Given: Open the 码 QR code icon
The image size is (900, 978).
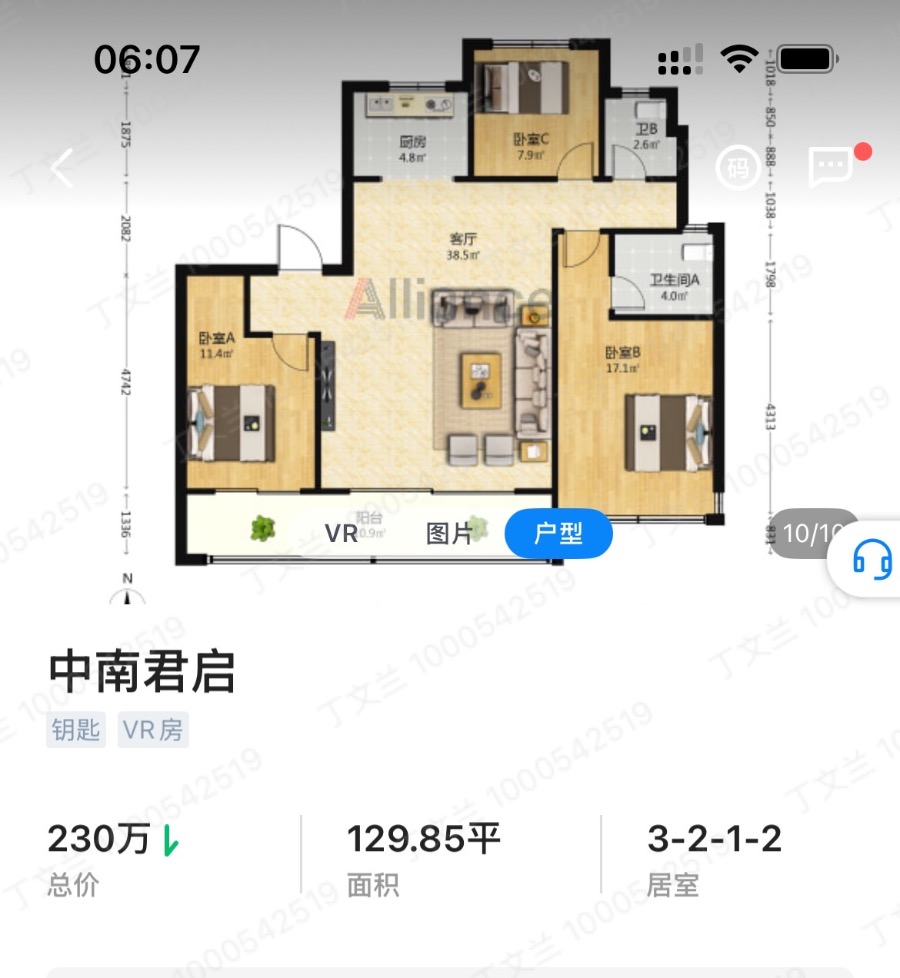Looking at the screenshot, I should [738, 168].
